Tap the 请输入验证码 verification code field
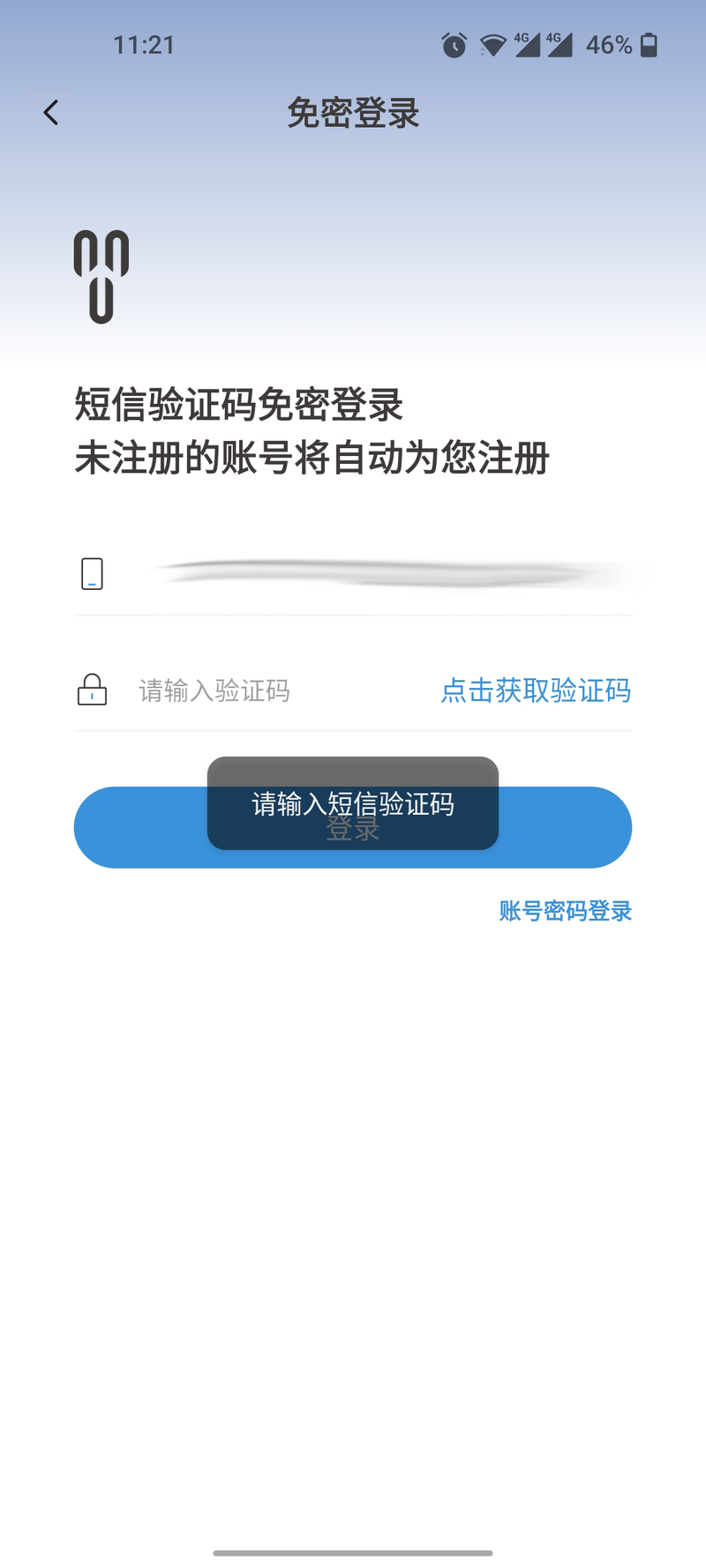 265,691
